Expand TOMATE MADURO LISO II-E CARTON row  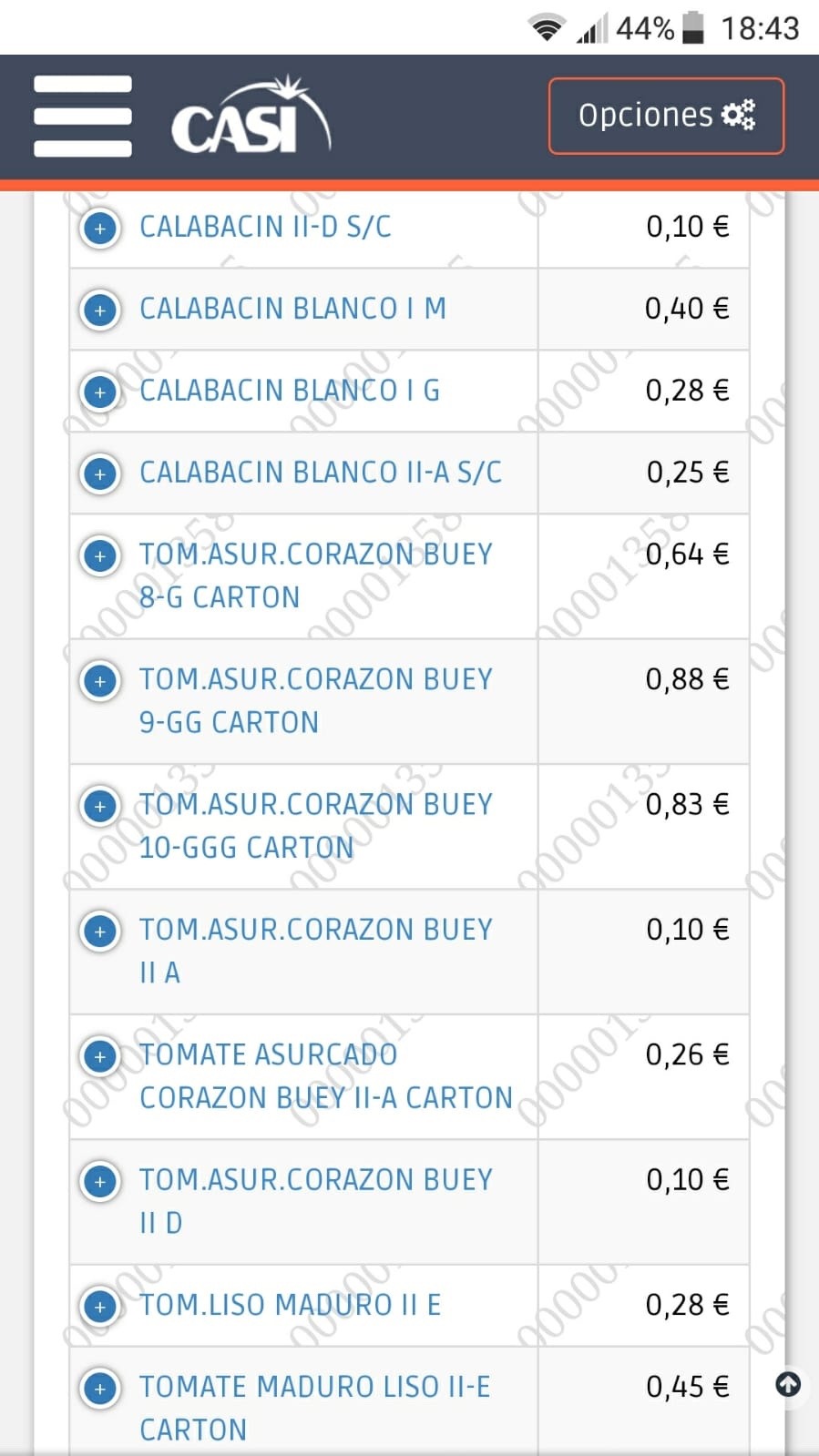[x=100, y=1389]
